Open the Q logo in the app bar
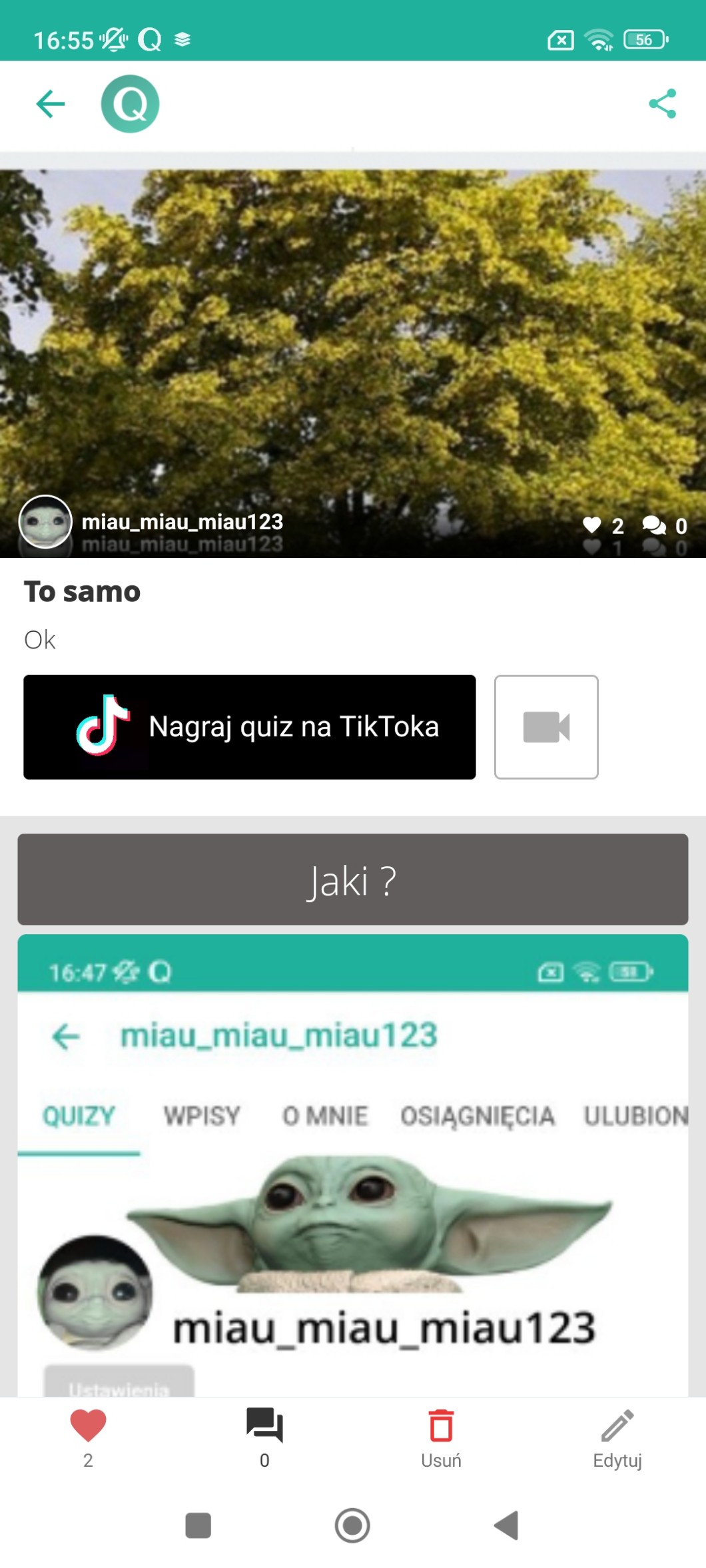Screen dimensions: 706x1568 pos(130,104)
